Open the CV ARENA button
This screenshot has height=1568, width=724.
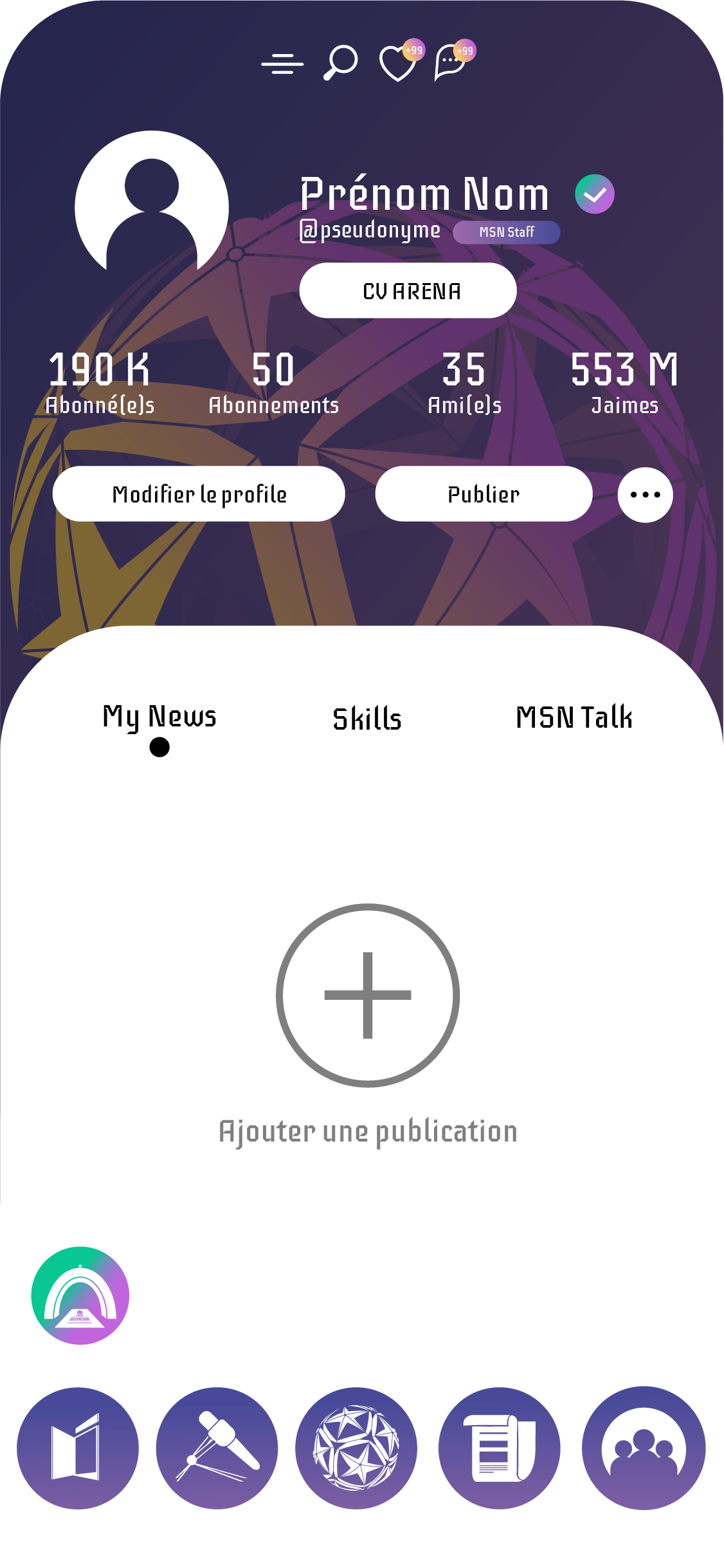(x=408, y=291)
